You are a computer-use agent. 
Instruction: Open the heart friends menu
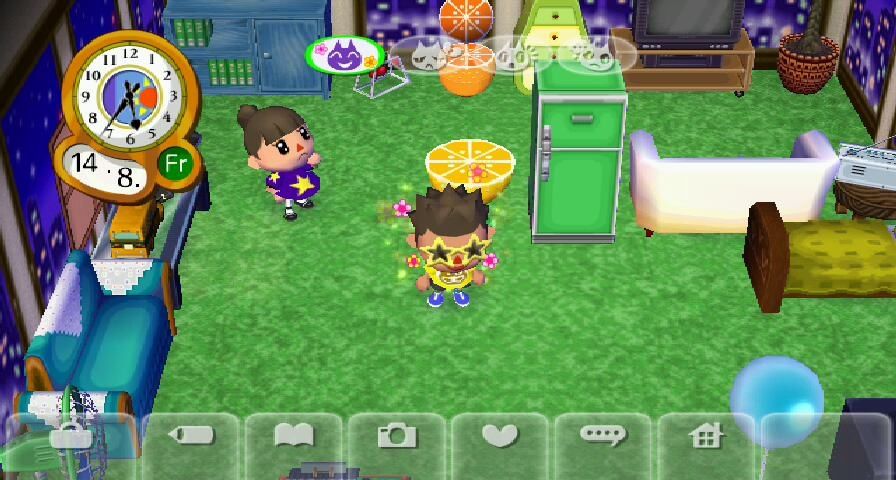point(500,436)
